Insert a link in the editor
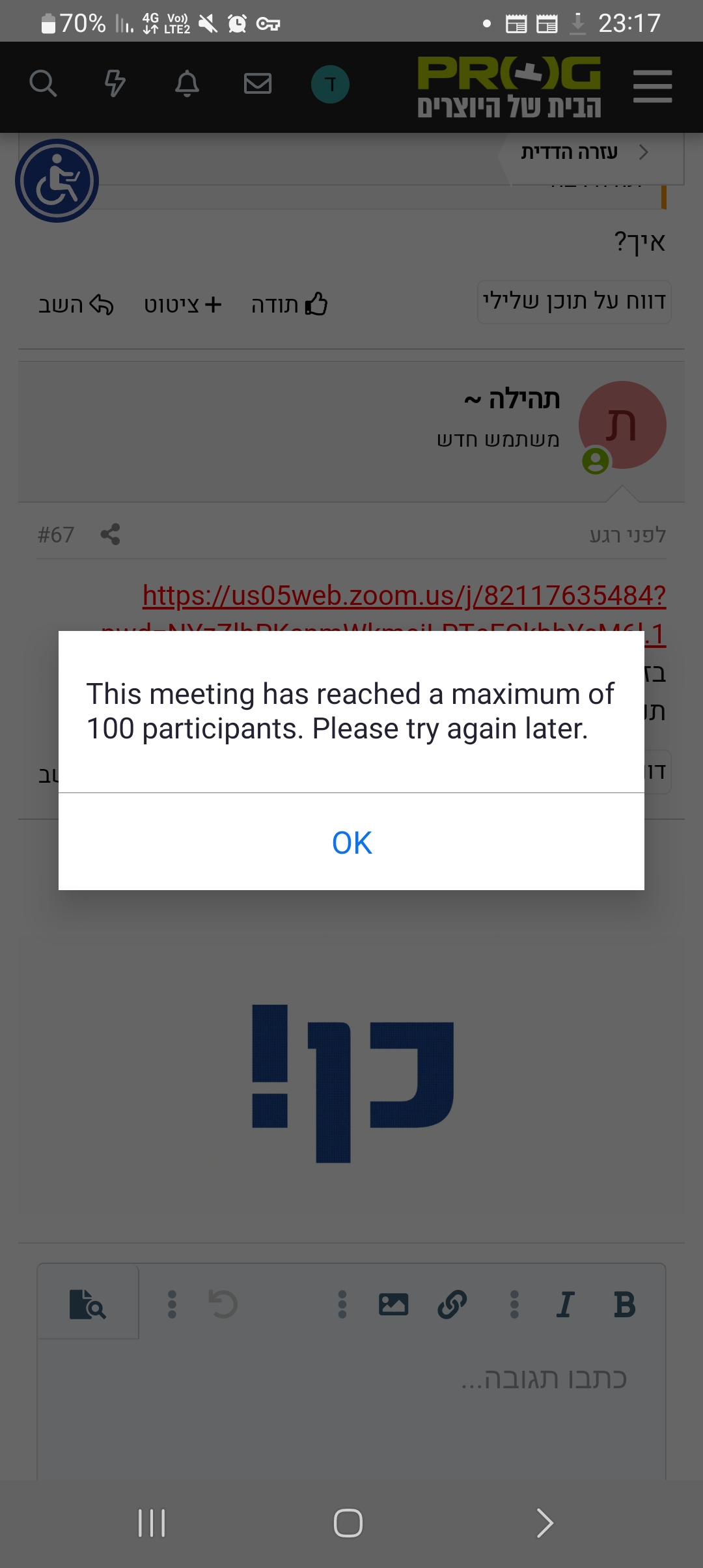 click(452, 1305)
